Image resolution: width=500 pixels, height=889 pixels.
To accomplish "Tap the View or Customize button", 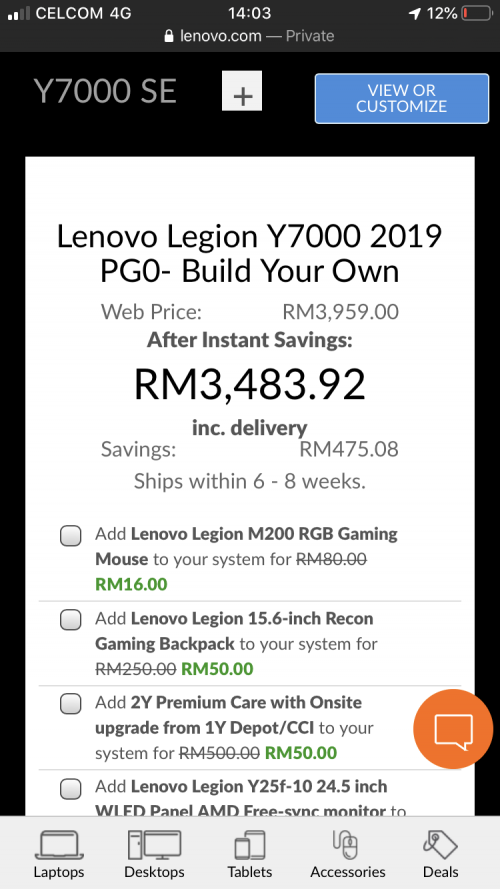I will (401, 98).
